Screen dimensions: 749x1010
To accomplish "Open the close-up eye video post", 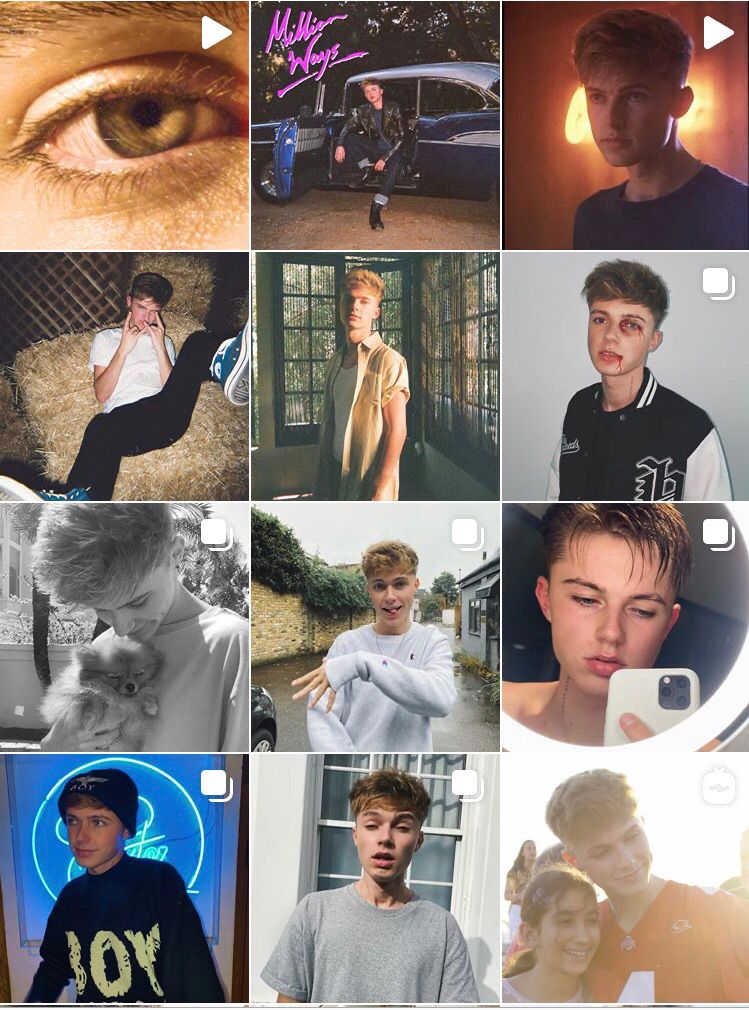I will [124, 125].
